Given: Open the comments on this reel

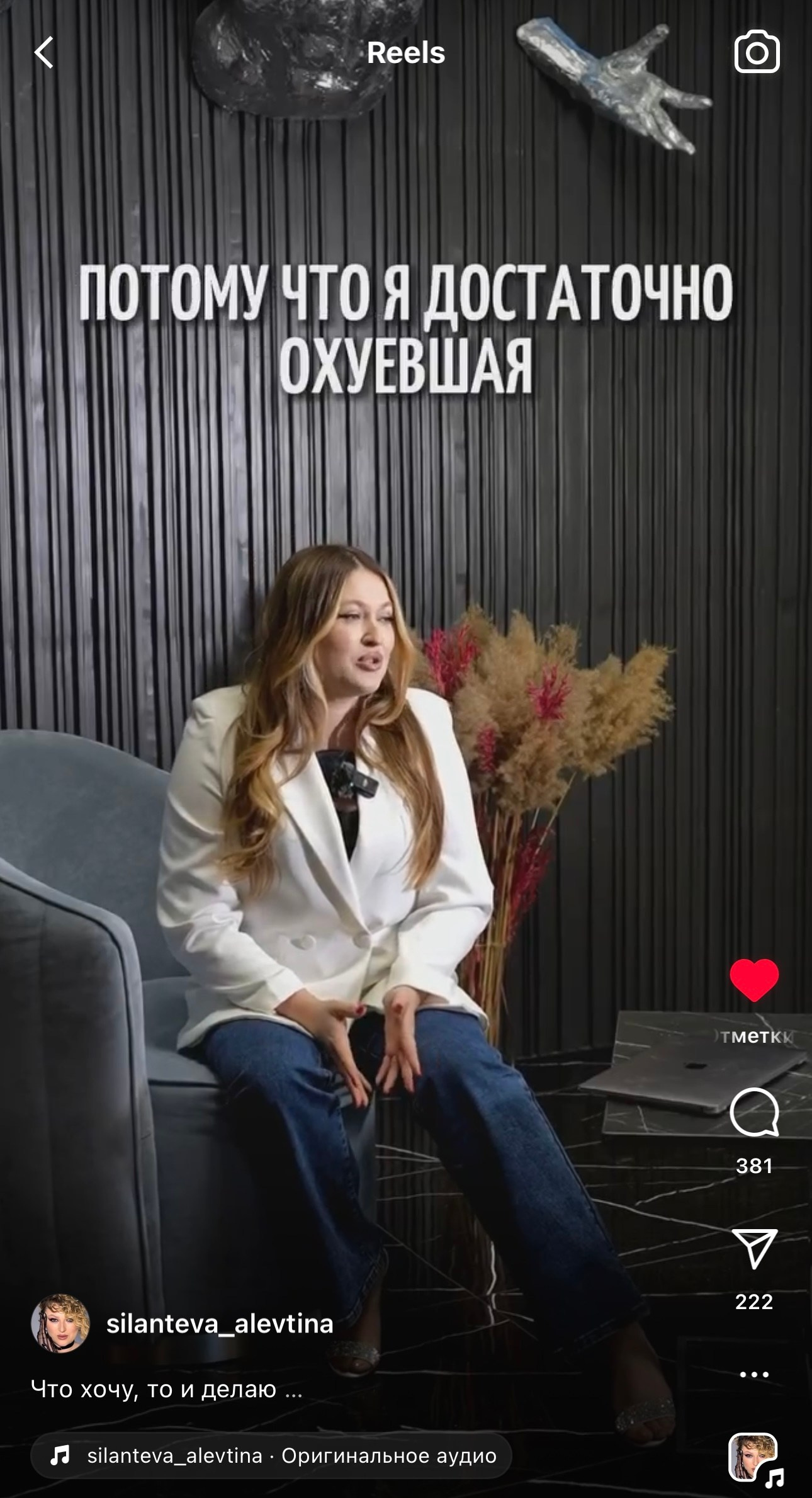Looking at the screenshot, I should point(754,1112).
